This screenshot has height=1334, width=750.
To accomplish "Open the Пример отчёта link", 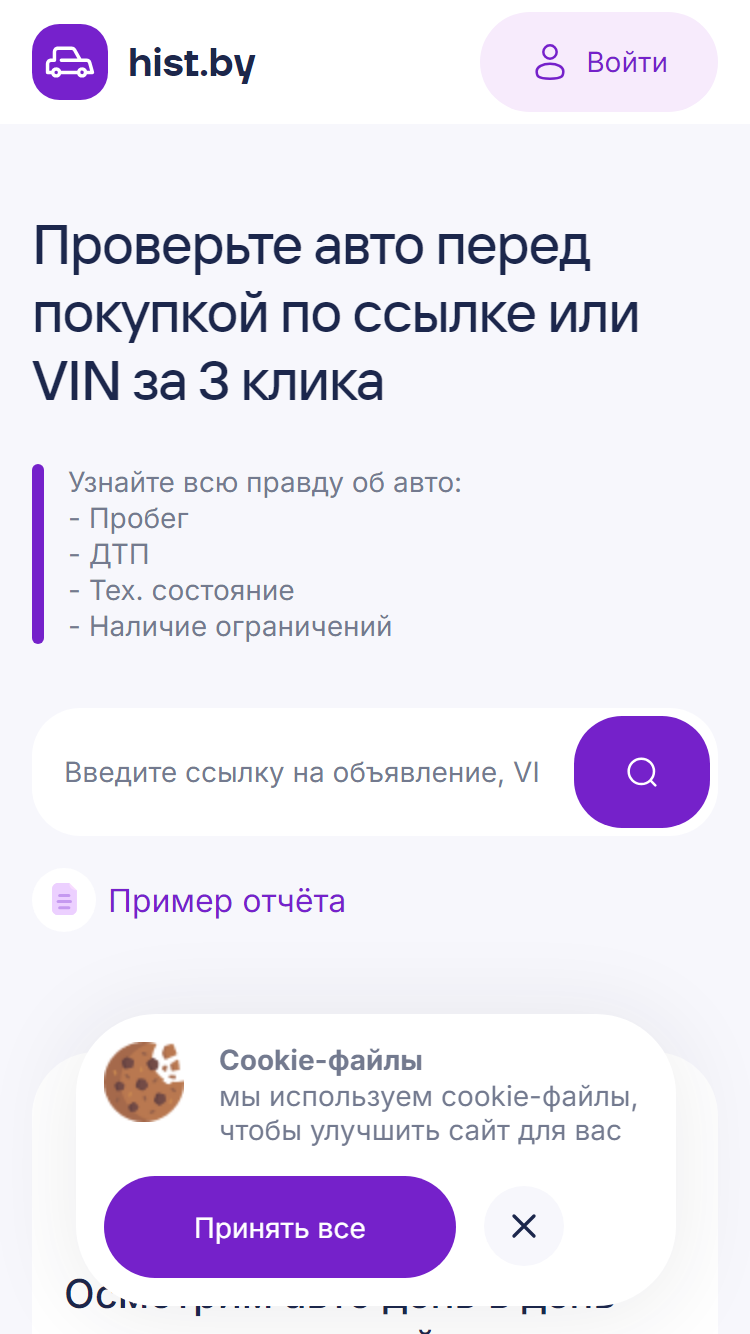I will [x=190, y=901].
